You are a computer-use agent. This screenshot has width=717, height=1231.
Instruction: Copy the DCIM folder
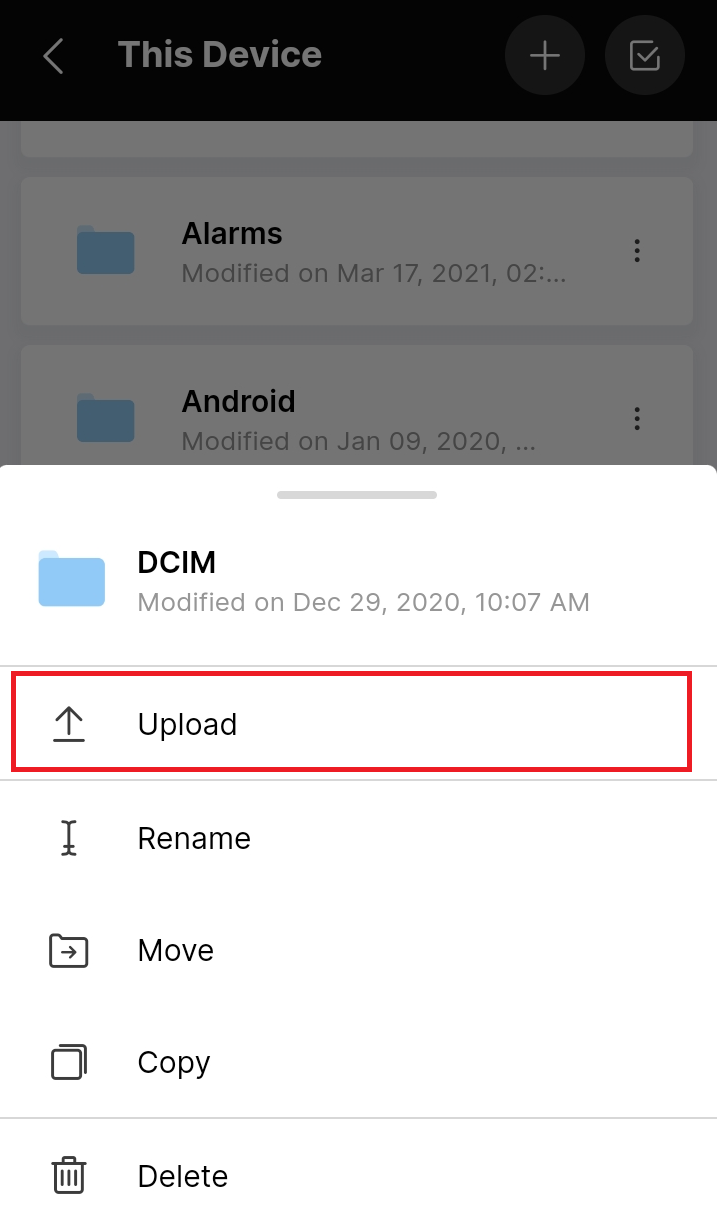[x=358, y=1062]
